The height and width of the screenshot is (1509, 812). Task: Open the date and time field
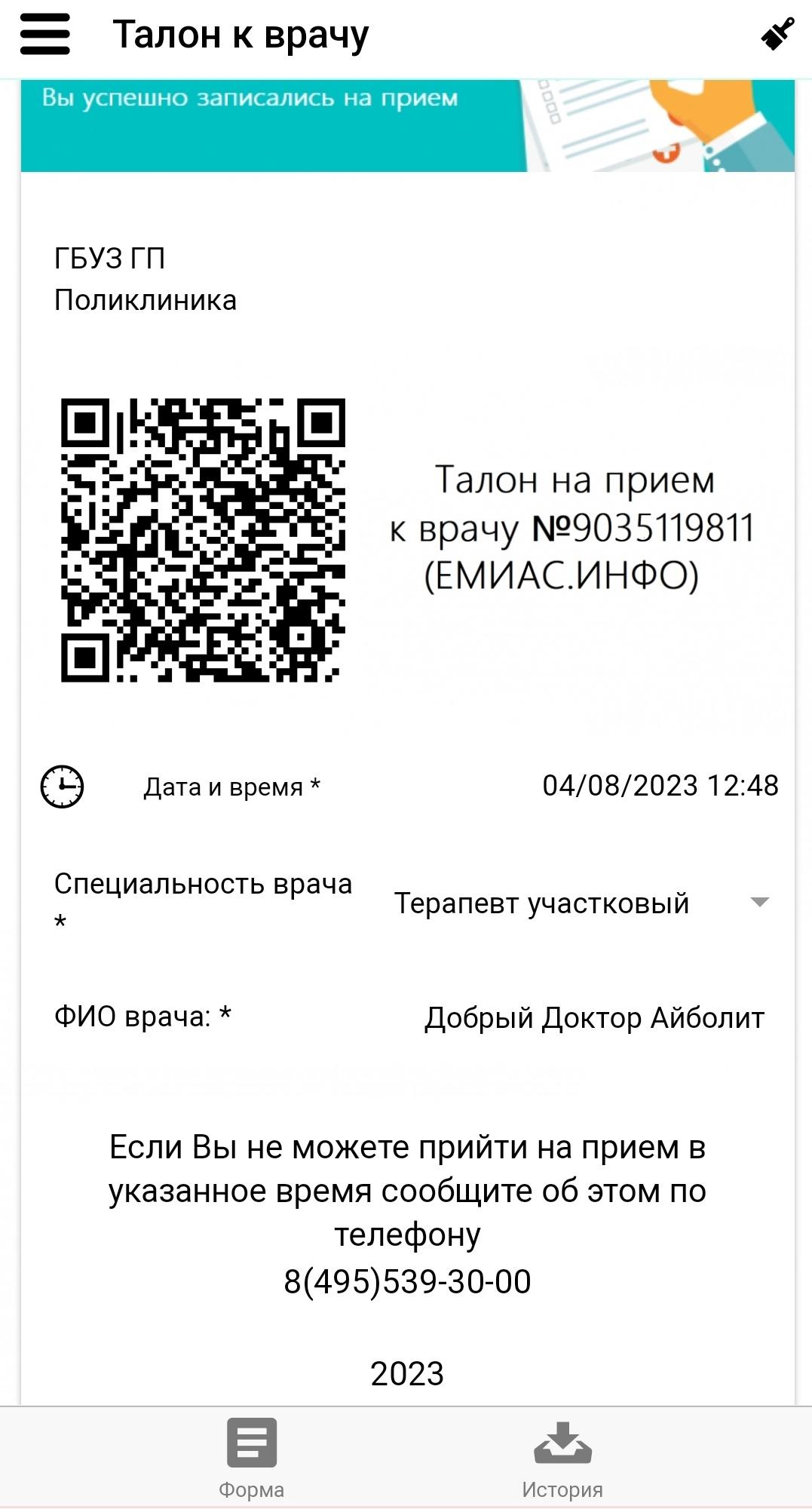tap(660, 787)
